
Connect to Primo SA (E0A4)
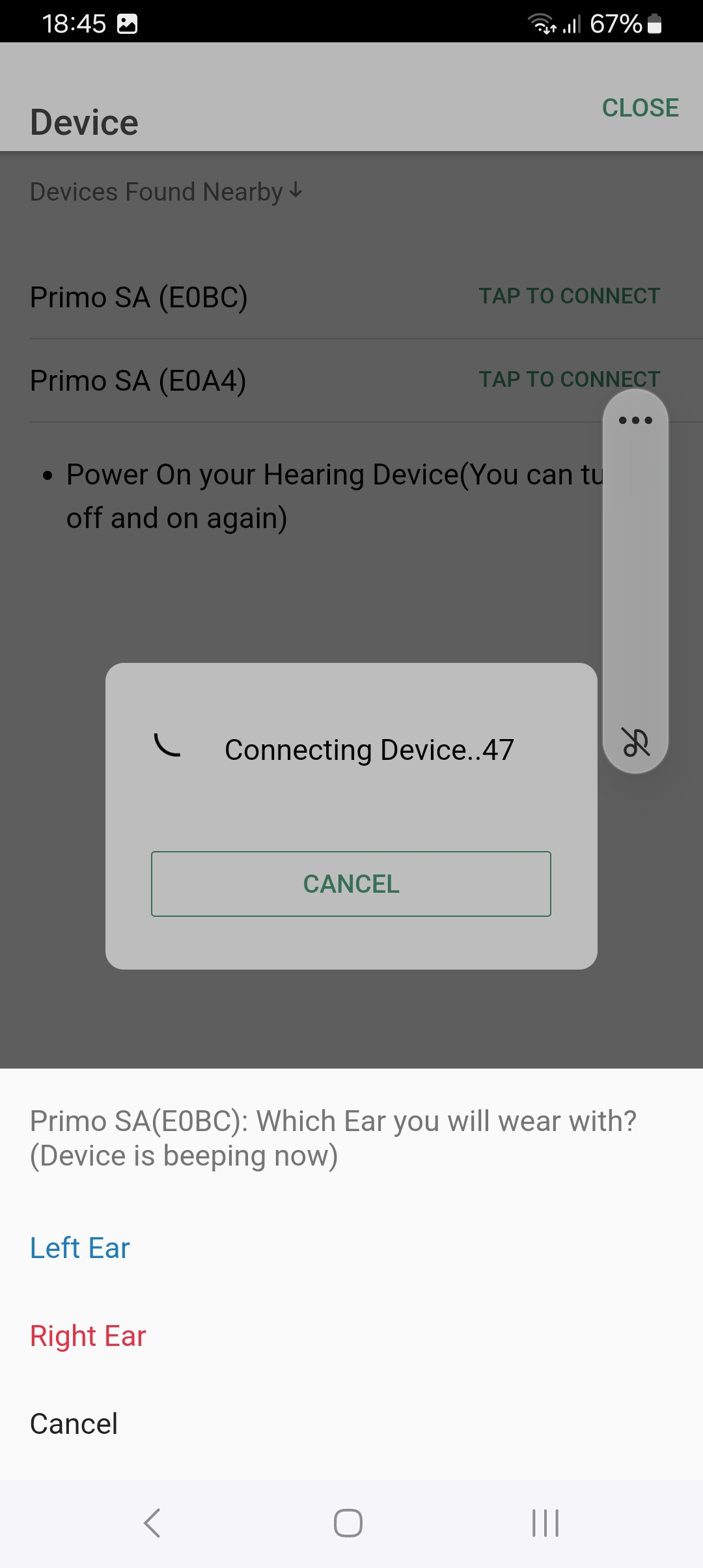[x=570, y=380]
